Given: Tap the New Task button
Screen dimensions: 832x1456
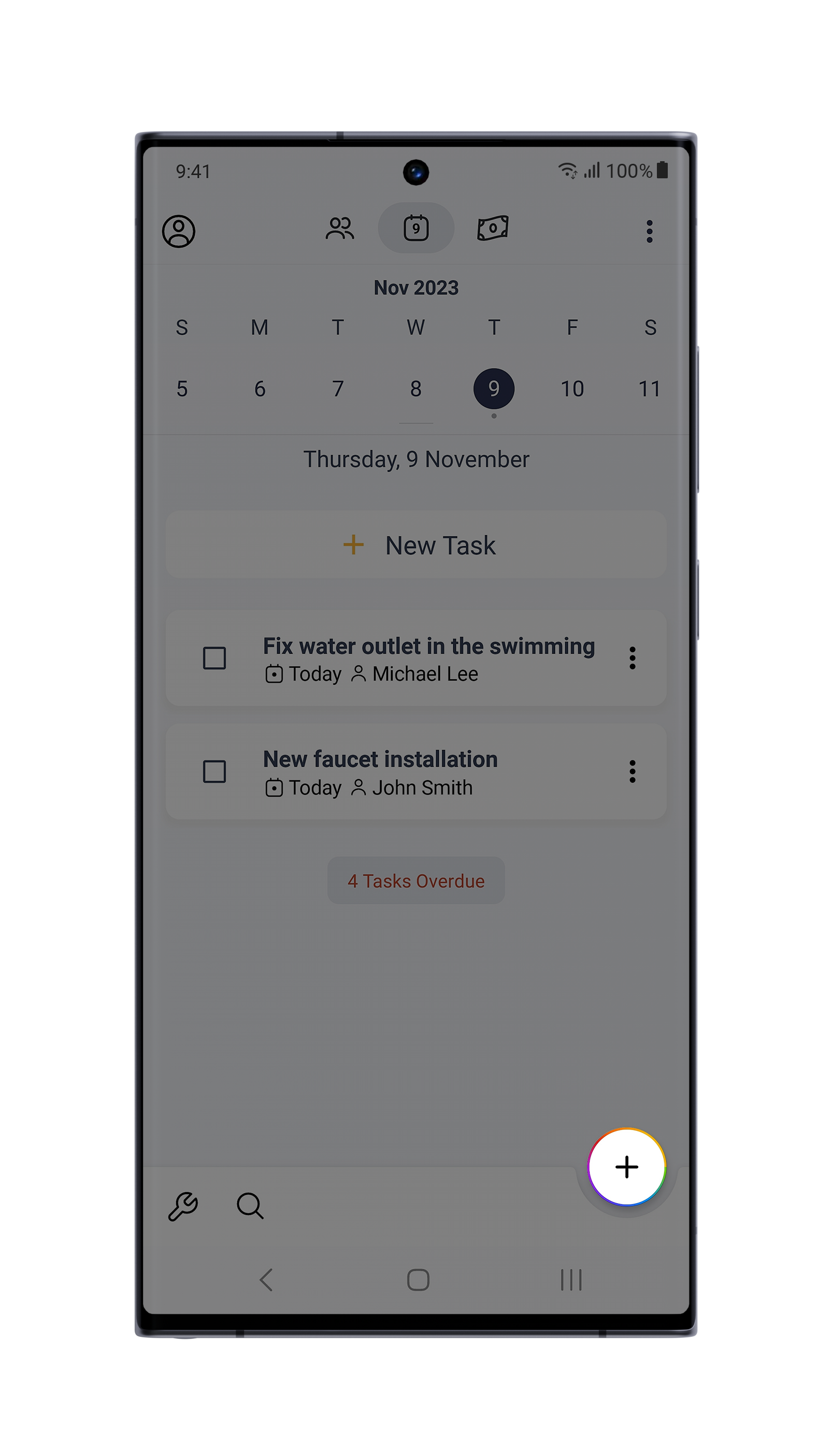Looking at the screenshot, I should click(x=416, y=545).
